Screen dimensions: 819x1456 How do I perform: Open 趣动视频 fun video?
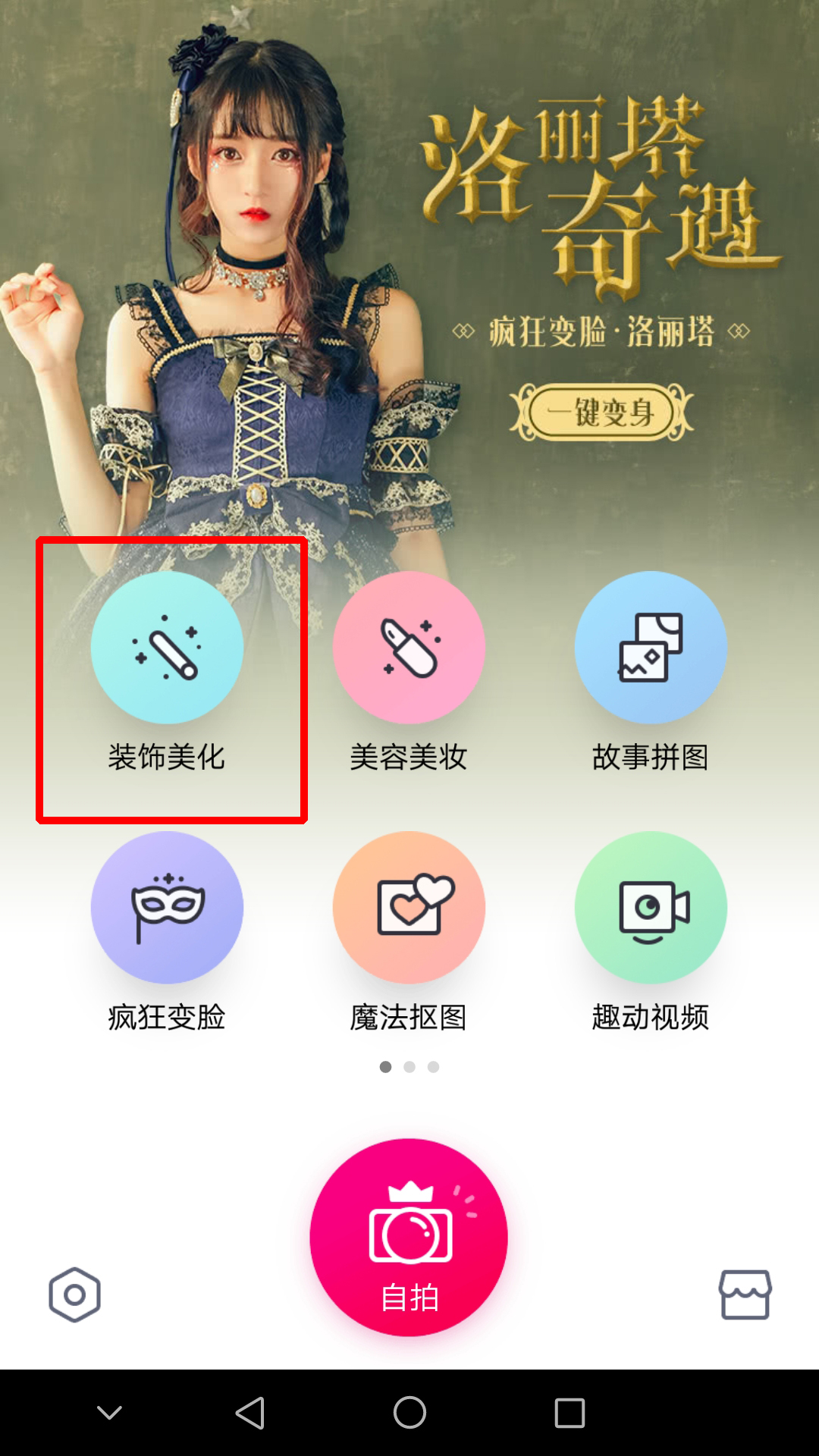pyautogui.click(x=651, y=908)
